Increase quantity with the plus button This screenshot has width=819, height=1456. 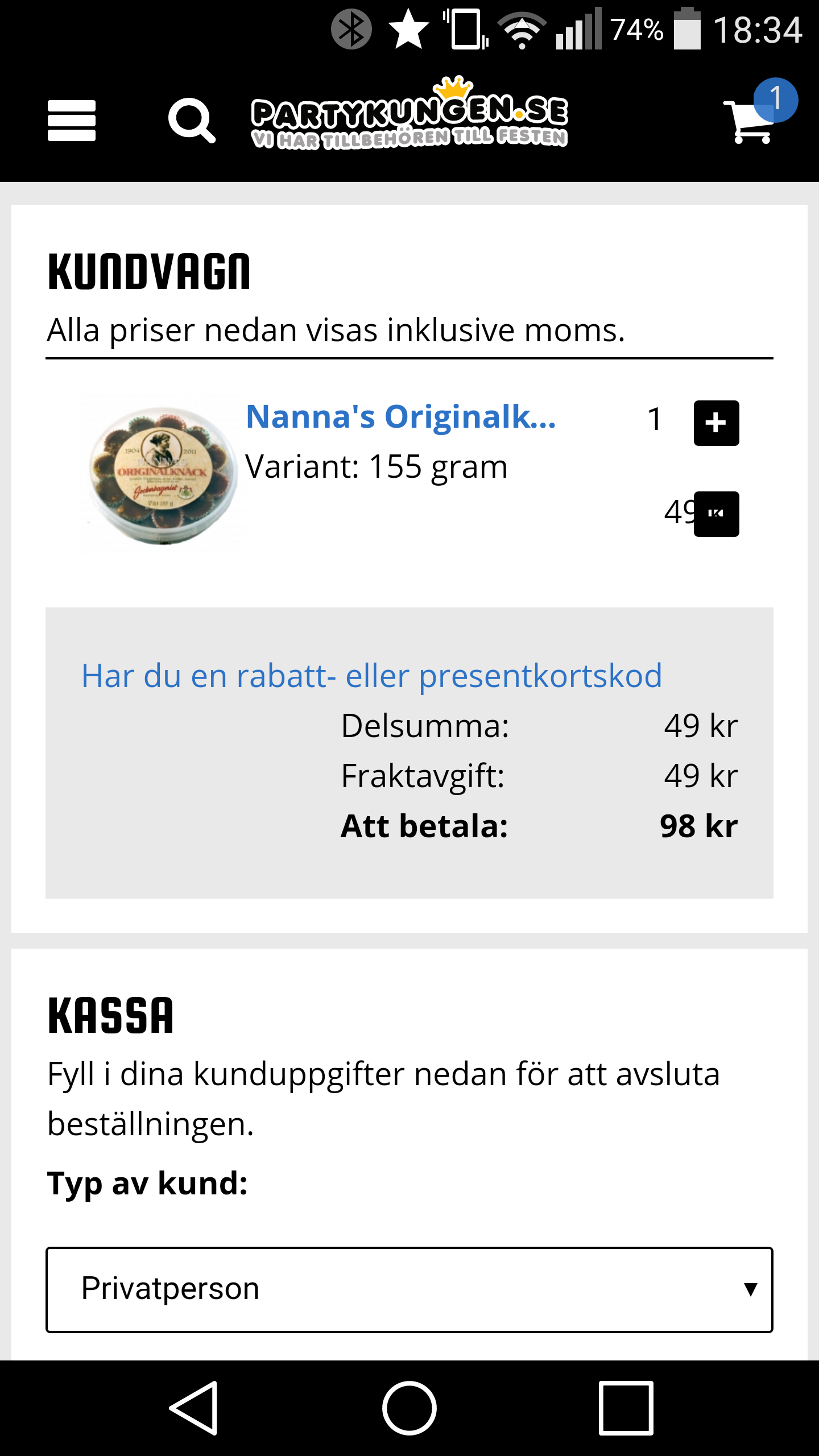716,423
